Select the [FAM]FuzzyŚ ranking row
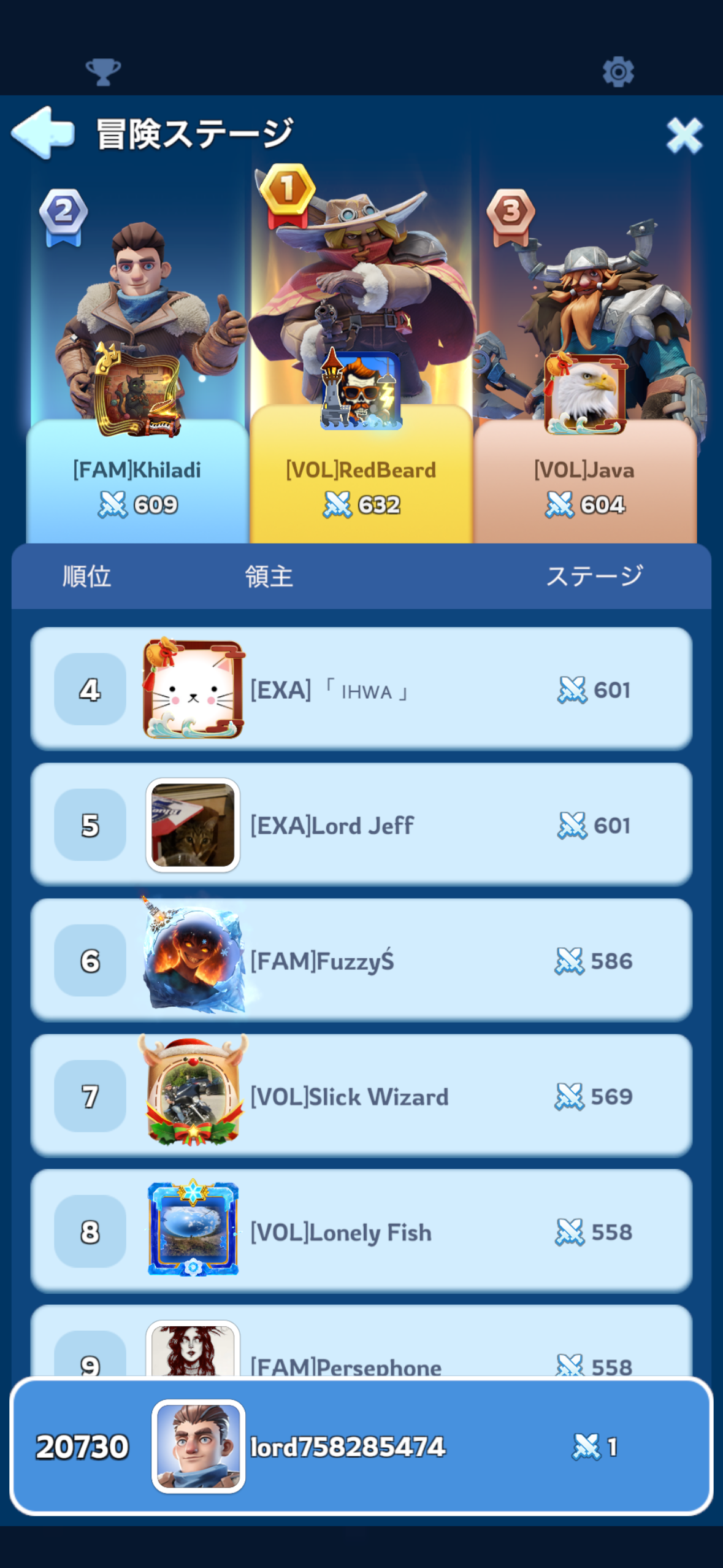Image resolution: width=723 pixels, height=1568 pixels. pos(361,960)
